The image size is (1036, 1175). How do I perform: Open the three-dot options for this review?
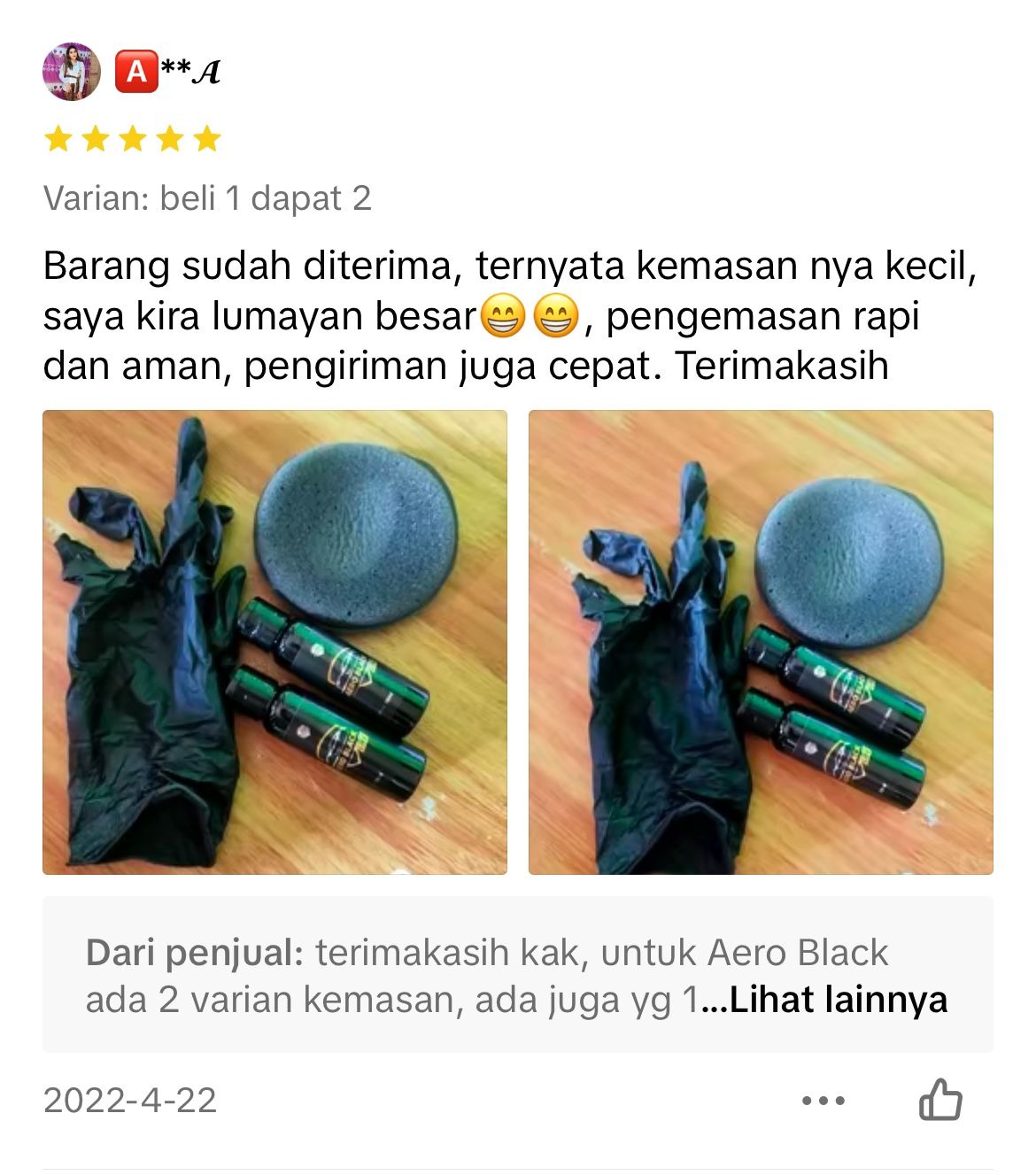click(x=823, y=1101)
